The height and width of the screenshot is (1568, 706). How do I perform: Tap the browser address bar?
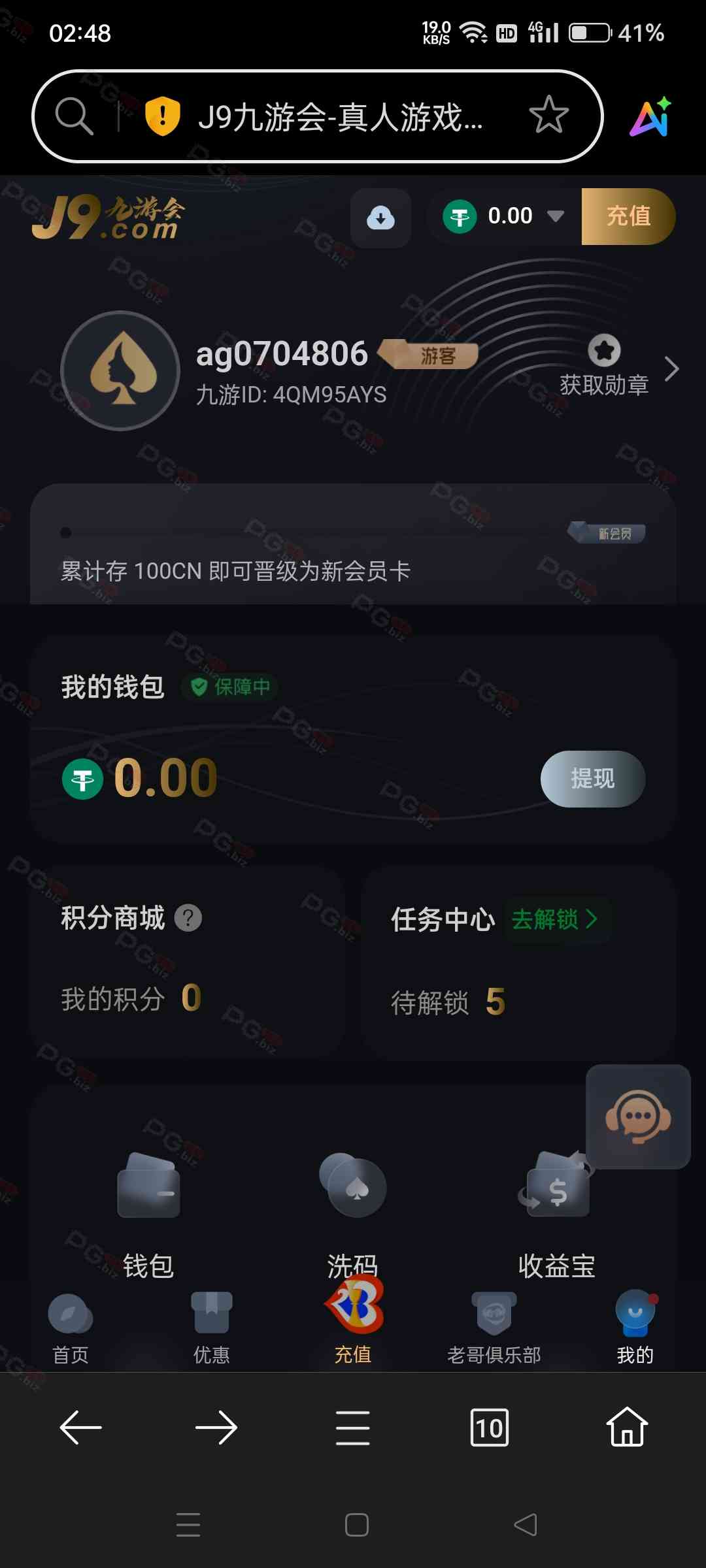click(340, 116)
